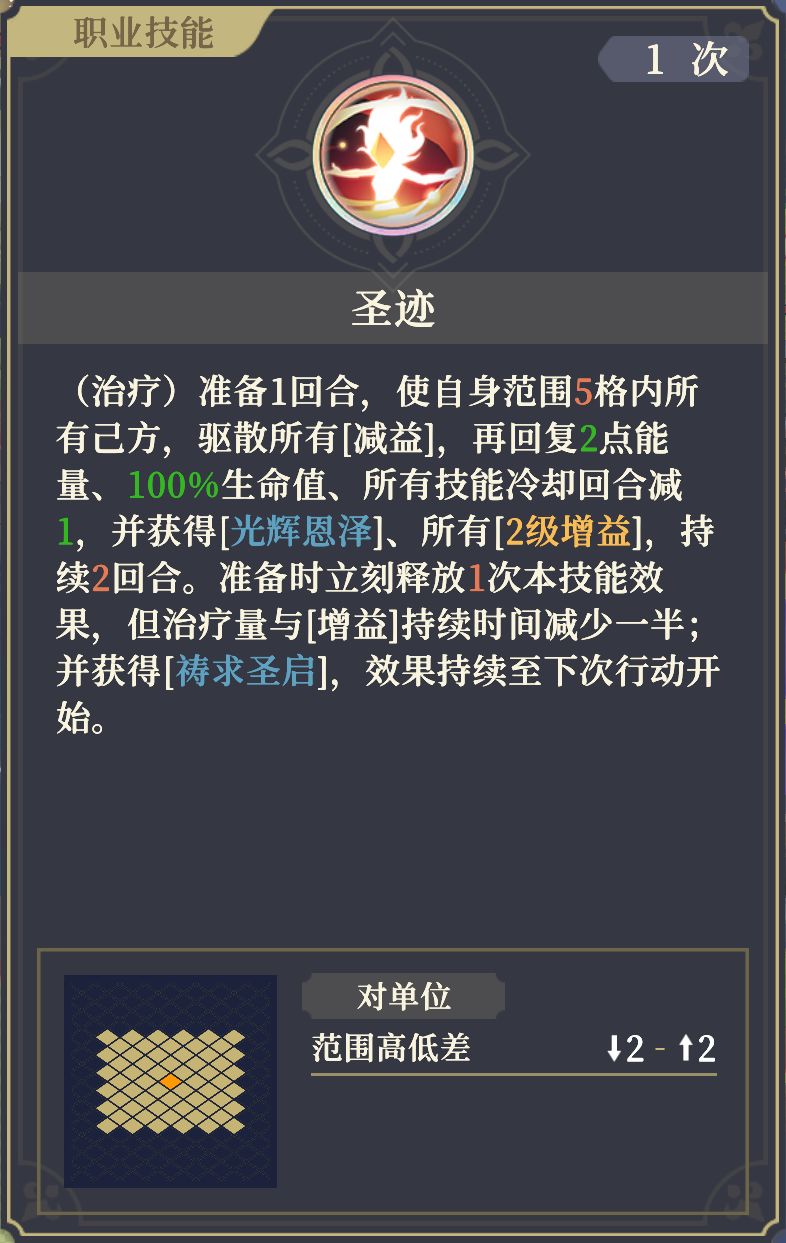Tap the orange caster tile in range grid
The image size is (786, 1243).
point(172,1079)
